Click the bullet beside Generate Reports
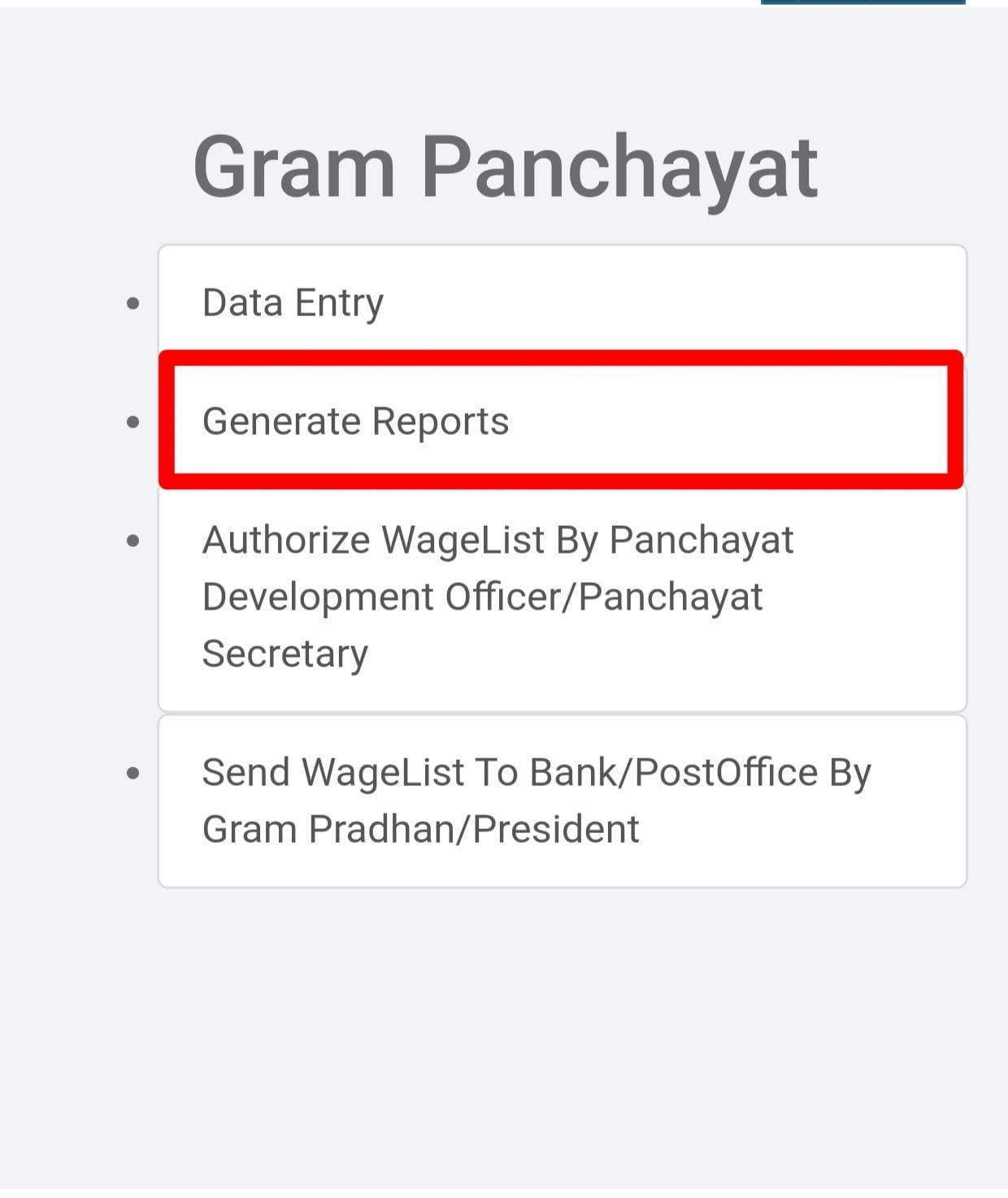This screenshot has height=1198, width=1008. [134, 421]
